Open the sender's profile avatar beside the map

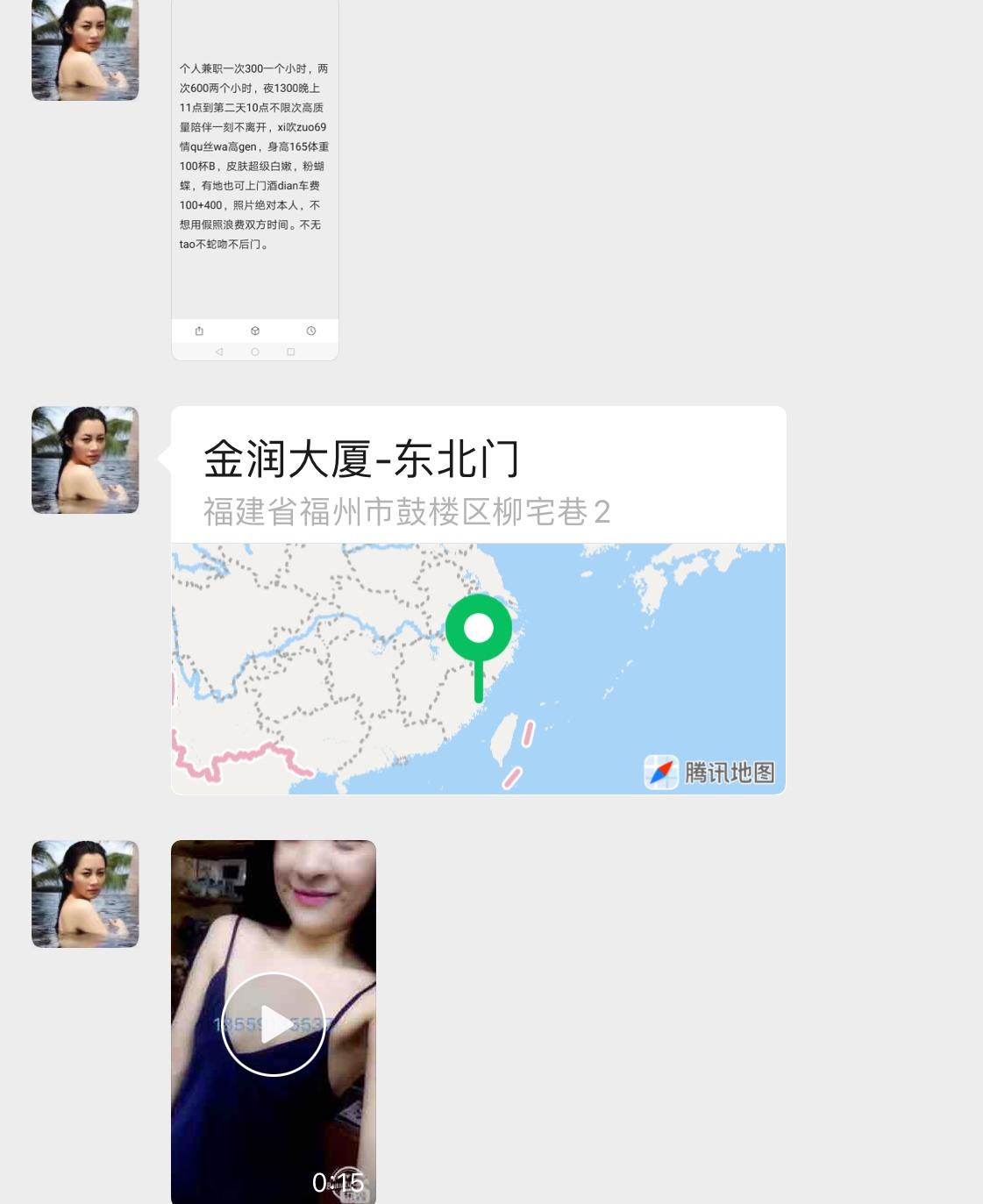pyautogui.click(x=84, y=458)
